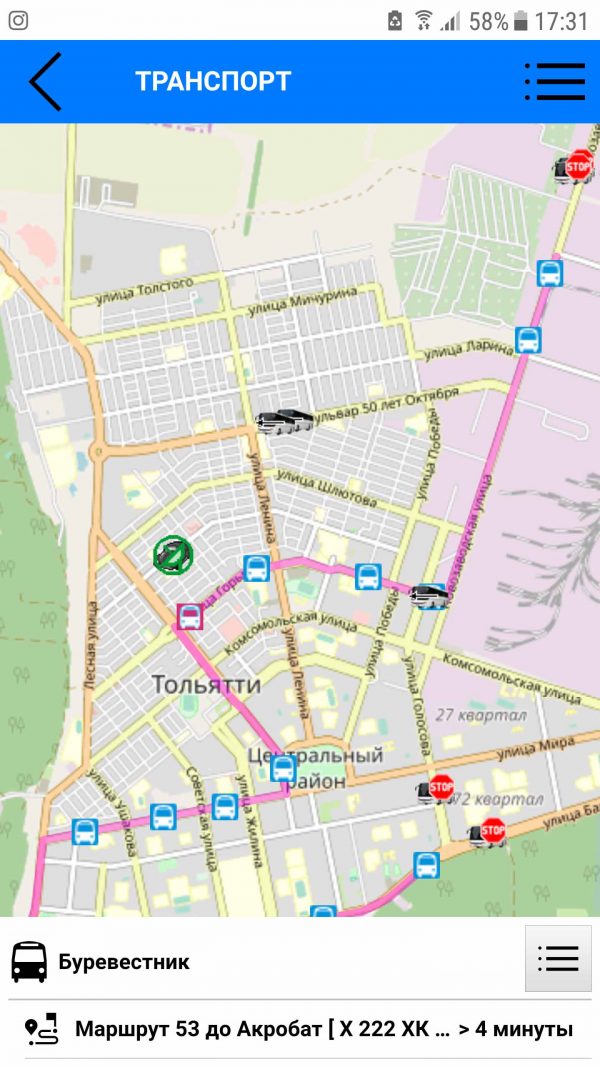The width and height of the screenshot is (600, 1067).
Task: Open the list menu in the top bar
Action: 554,82
